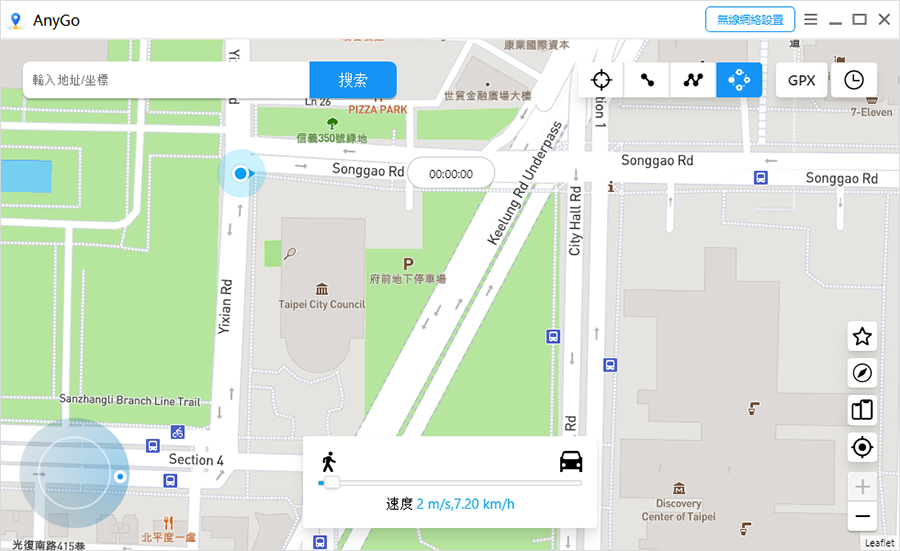Tap the compass icon
This screenshot has width=900, height=551.
862,373
